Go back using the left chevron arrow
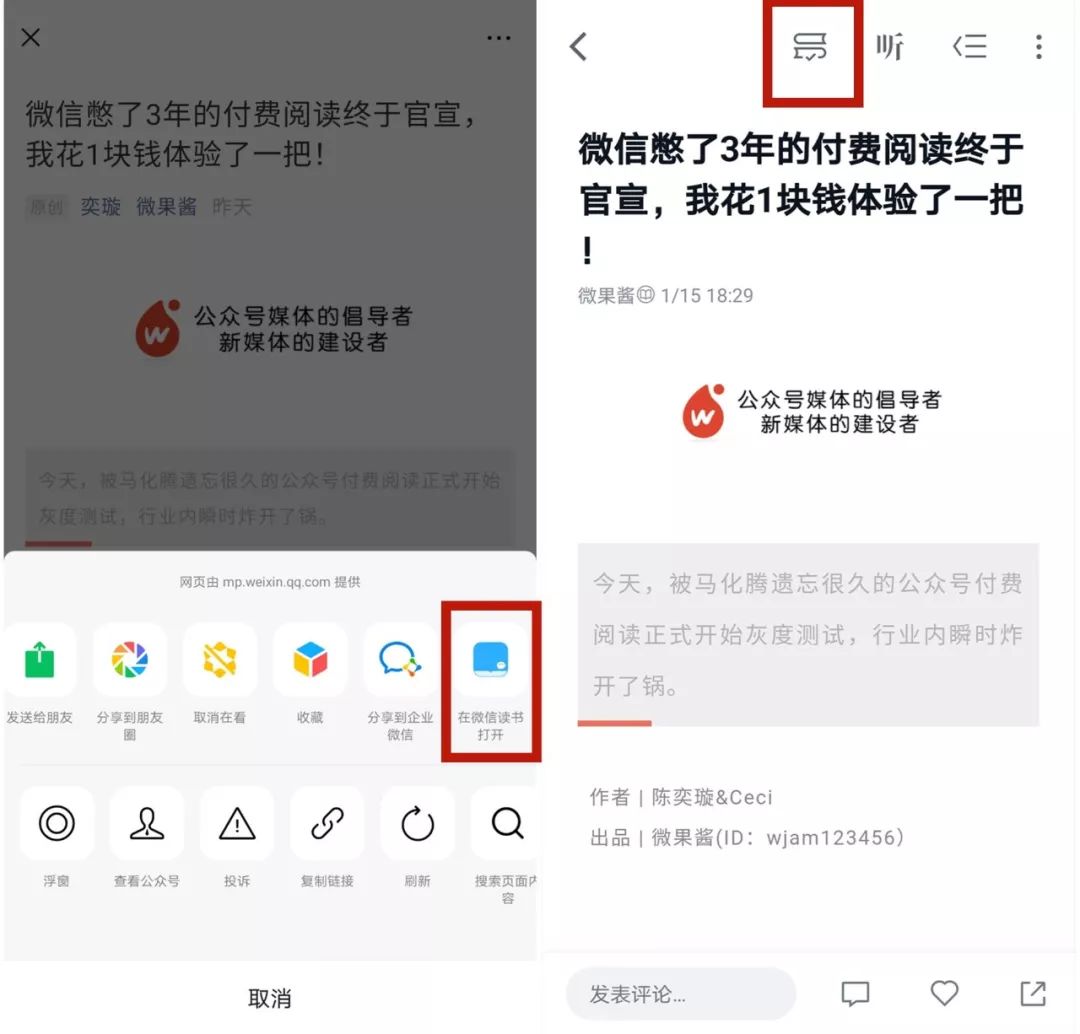Screen dimensions: 1080x1034 click(579, 47)
